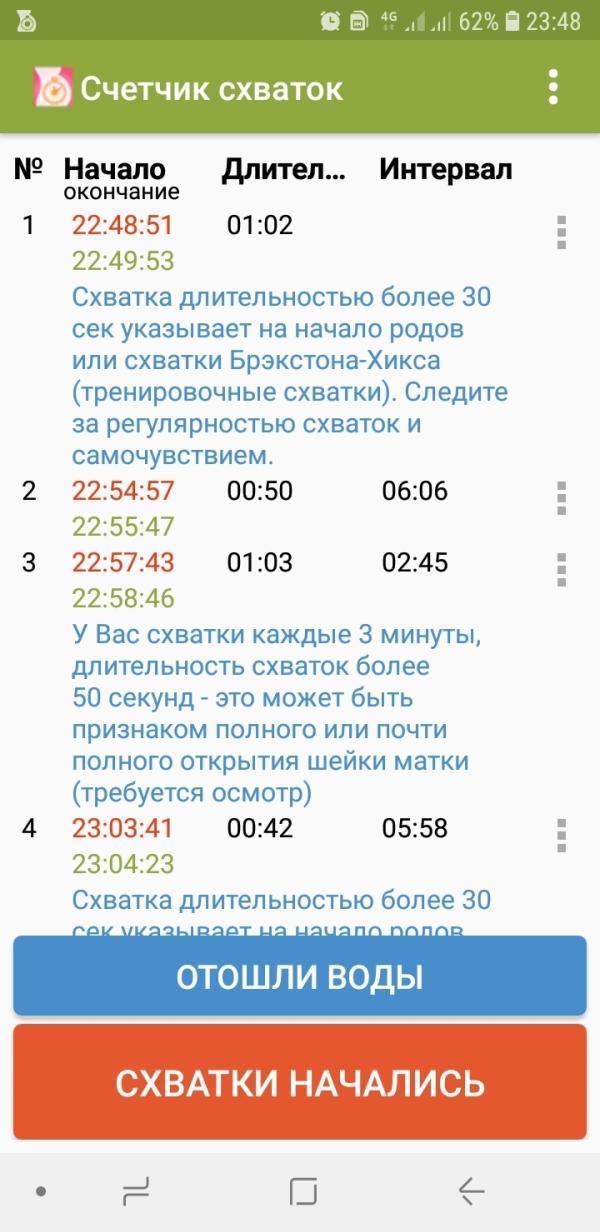Image resolution: width=600 pixels, height=1232 pixels.
Task: Start timing with СХВАТКИ НАЧАЛИСЬ
Action: pos(300,1082)
